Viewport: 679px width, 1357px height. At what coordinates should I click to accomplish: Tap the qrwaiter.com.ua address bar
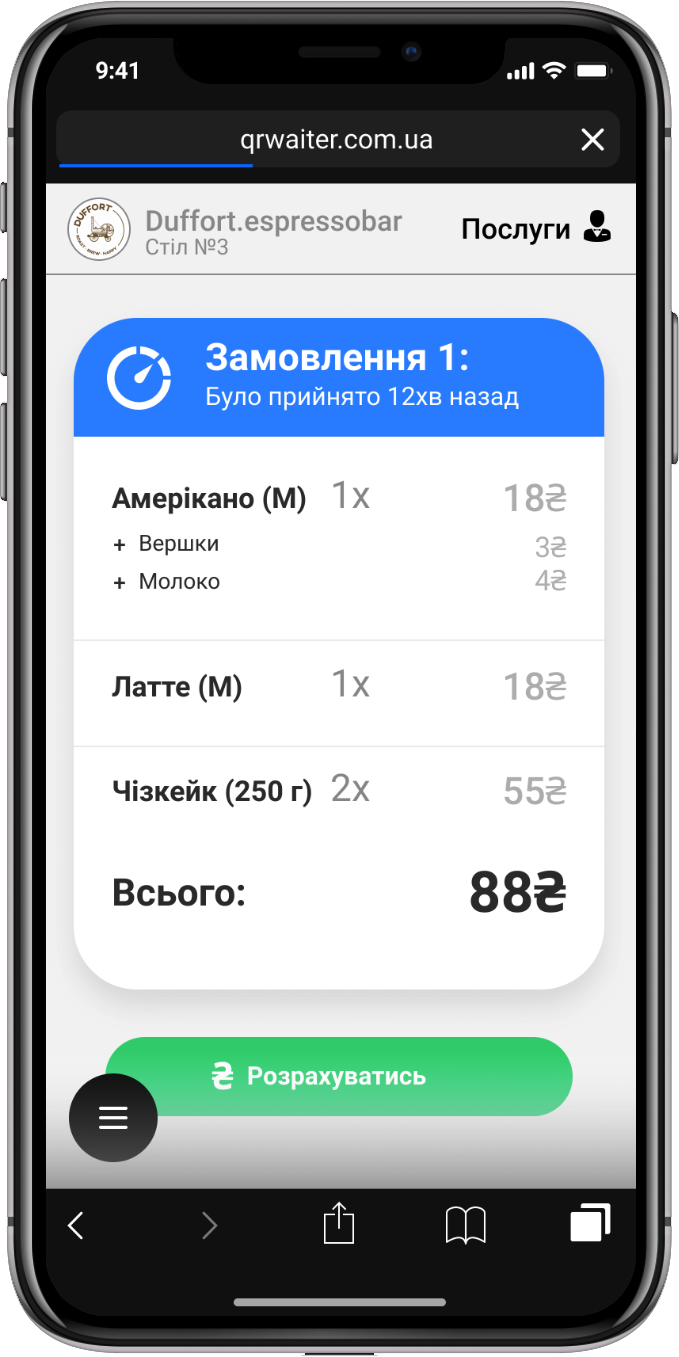point(336,140)
